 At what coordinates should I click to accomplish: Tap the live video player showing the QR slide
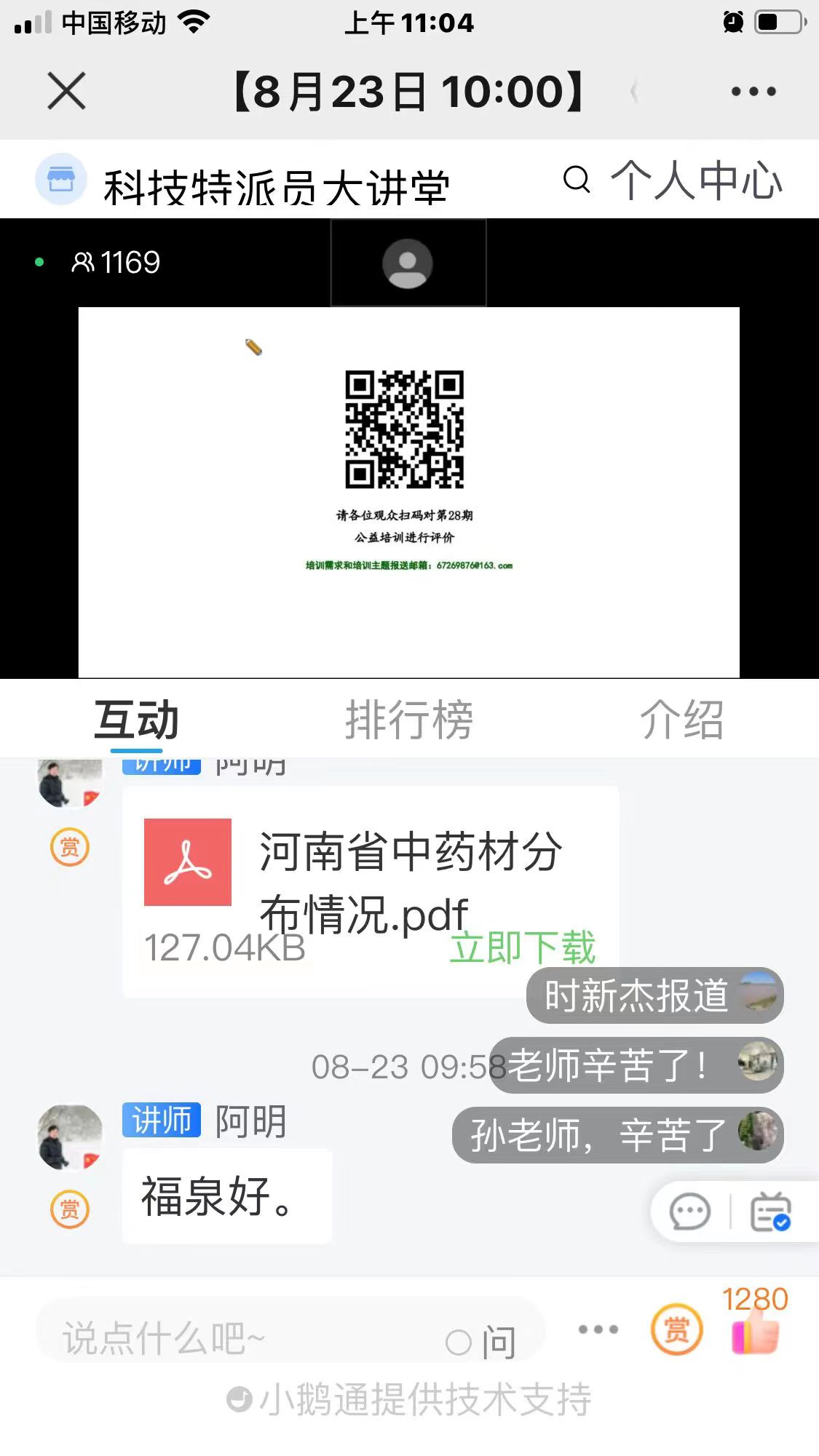click(408, 492)
